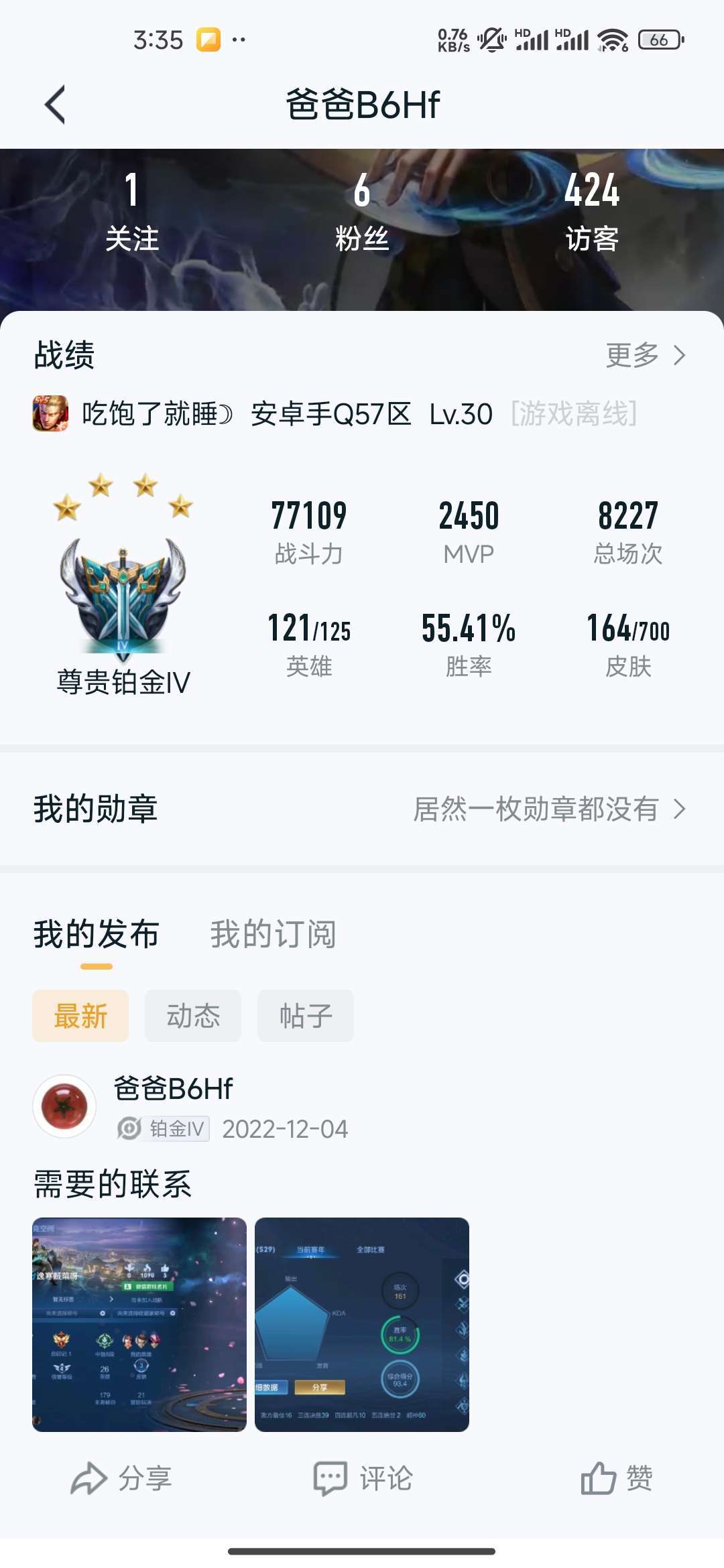Viewport: 724px width, 1568px height.
Task: Select the 最新 filter chip
Action: (x=80, y=1016)
